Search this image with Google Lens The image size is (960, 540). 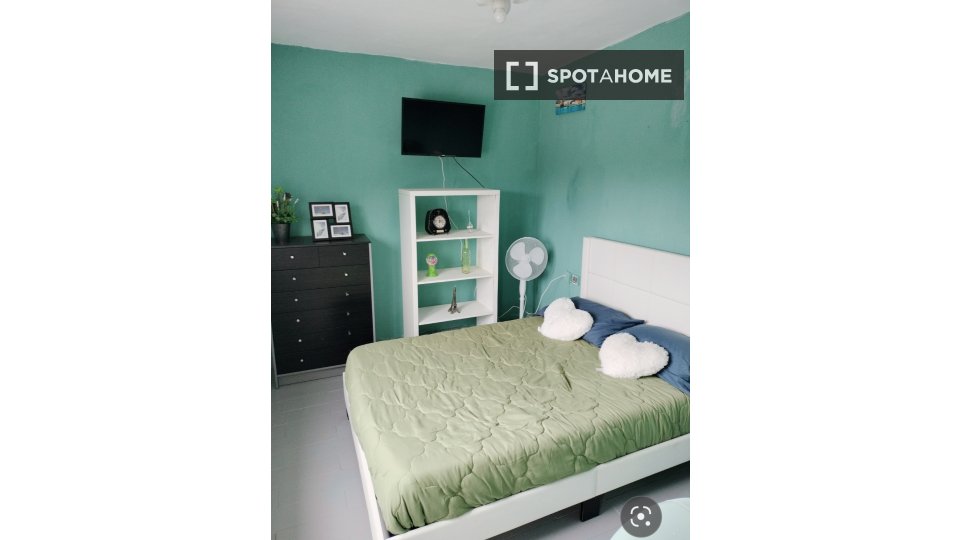click(641, 517)
